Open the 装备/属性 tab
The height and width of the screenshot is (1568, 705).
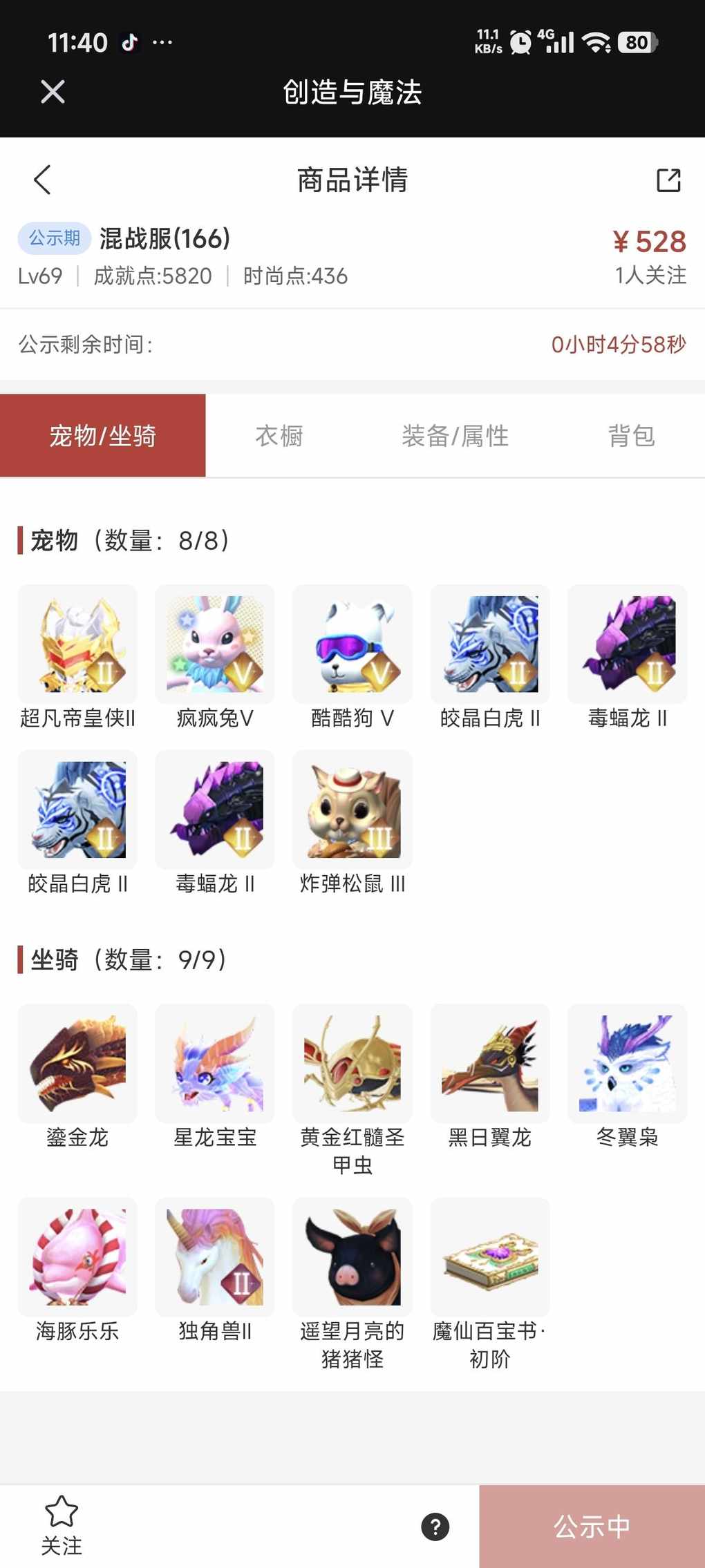(455, 436)
